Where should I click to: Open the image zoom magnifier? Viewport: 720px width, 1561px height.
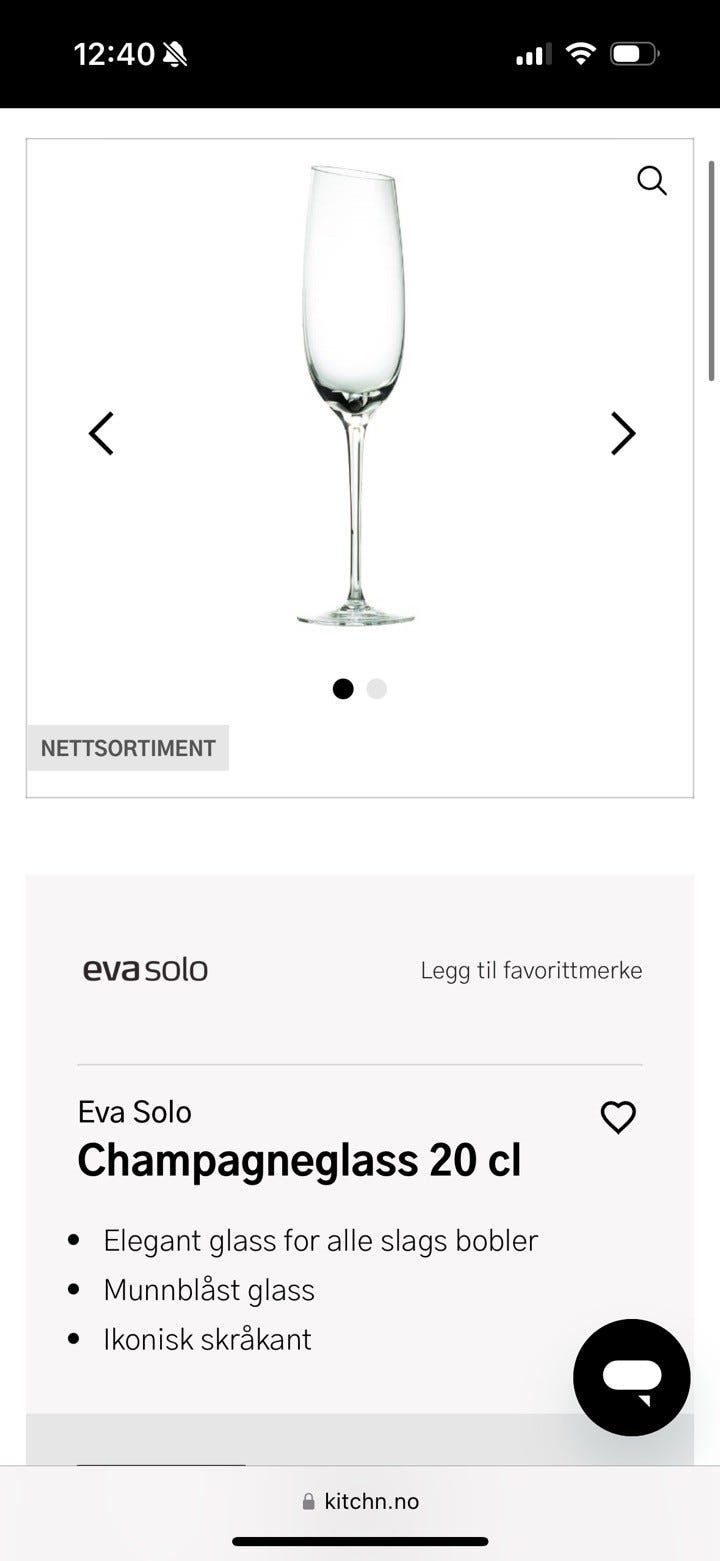(x=652, y=181)
